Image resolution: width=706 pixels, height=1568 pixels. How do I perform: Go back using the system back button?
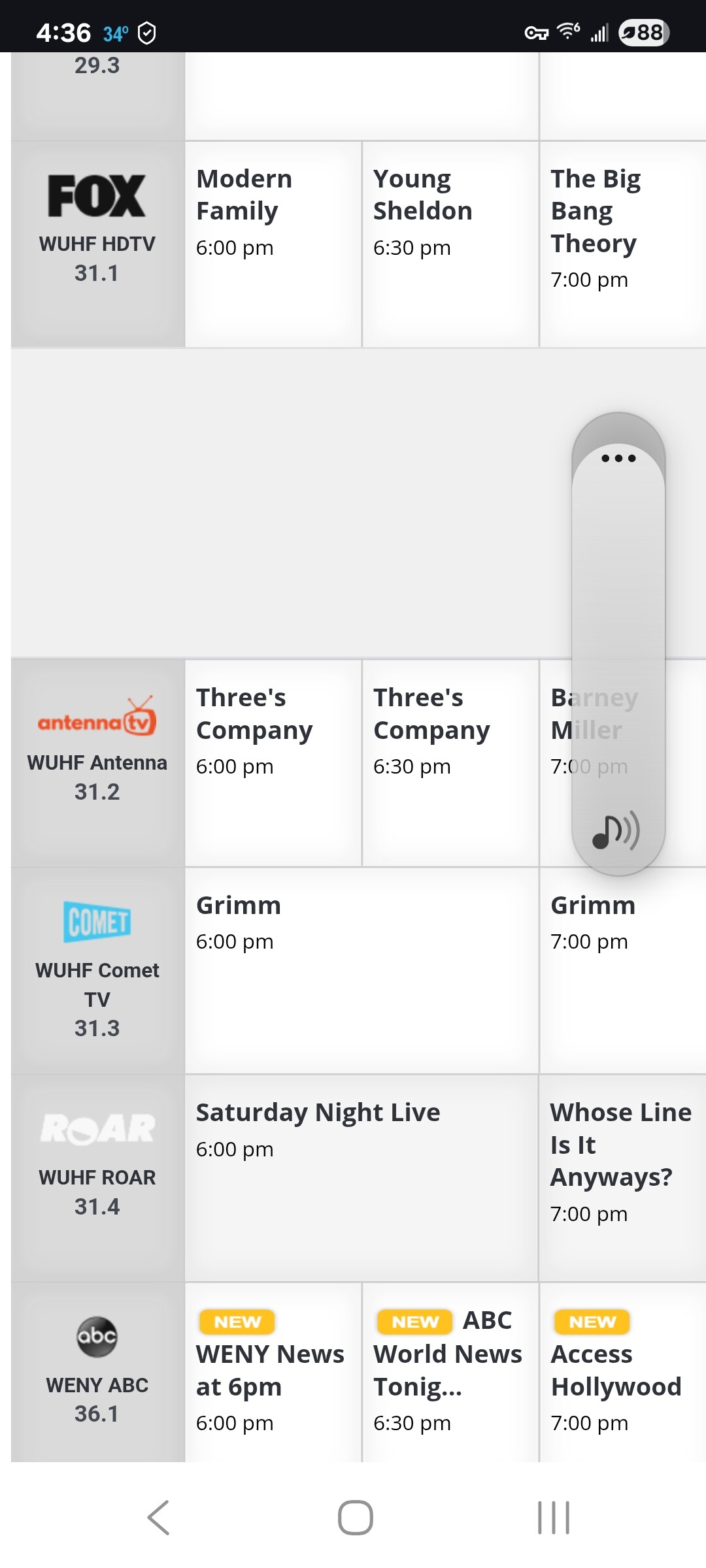click(x=159, y=1517)
